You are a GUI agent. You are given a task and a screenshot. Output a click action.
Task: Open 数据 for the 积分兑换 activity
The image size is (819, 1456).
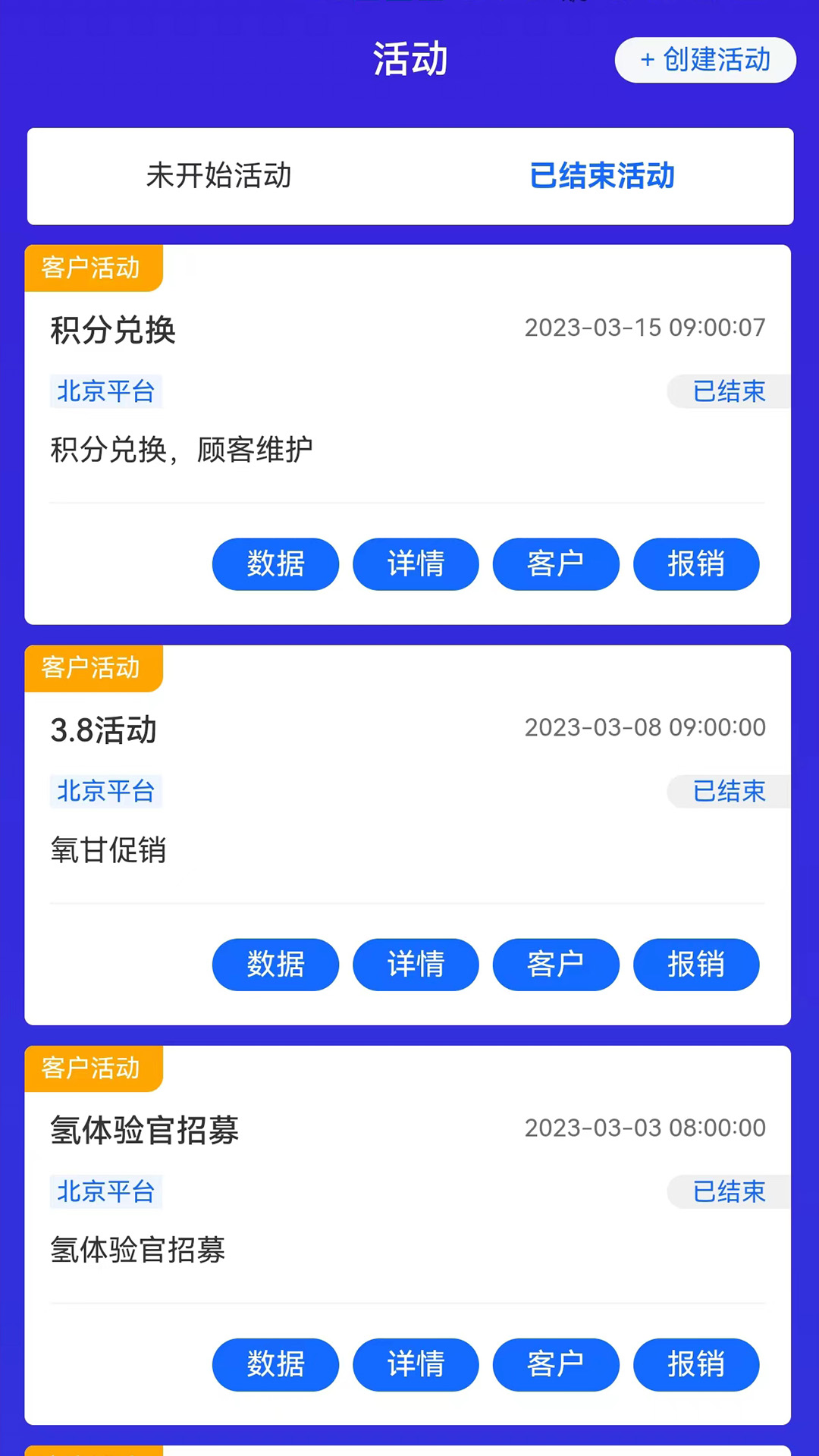[x=275, y=564]
